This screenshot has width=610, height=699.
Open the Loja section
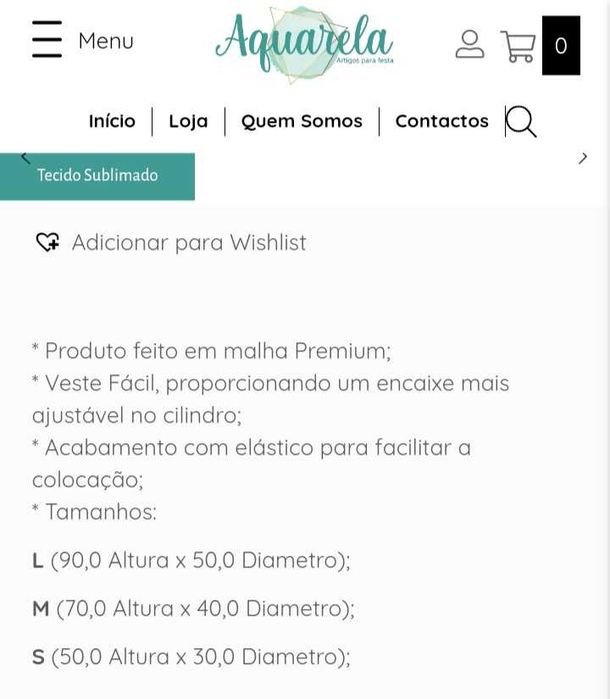(x=188, y=121)
